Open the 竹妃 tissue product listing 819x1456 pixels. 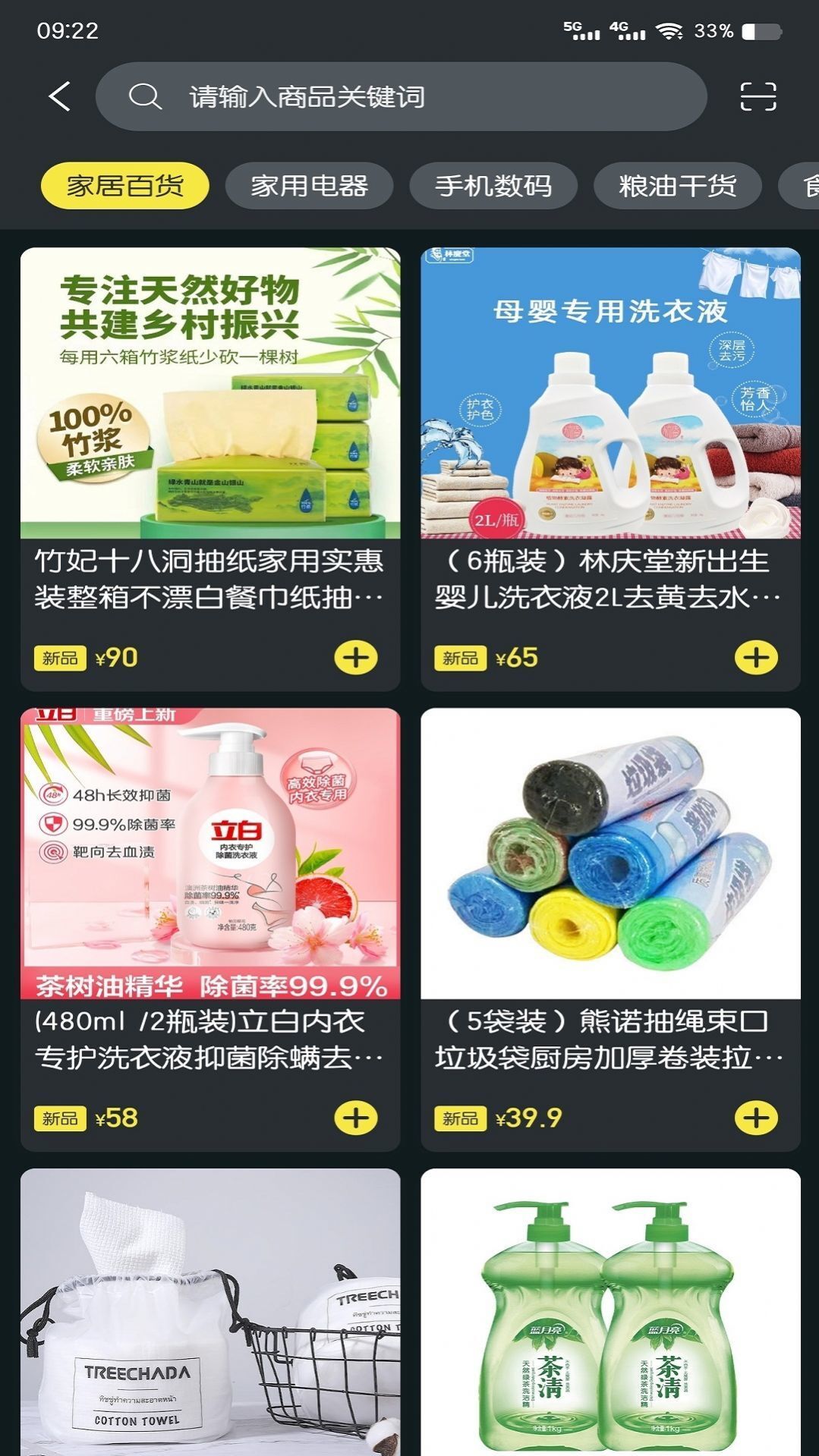click(x=211, y=395)
